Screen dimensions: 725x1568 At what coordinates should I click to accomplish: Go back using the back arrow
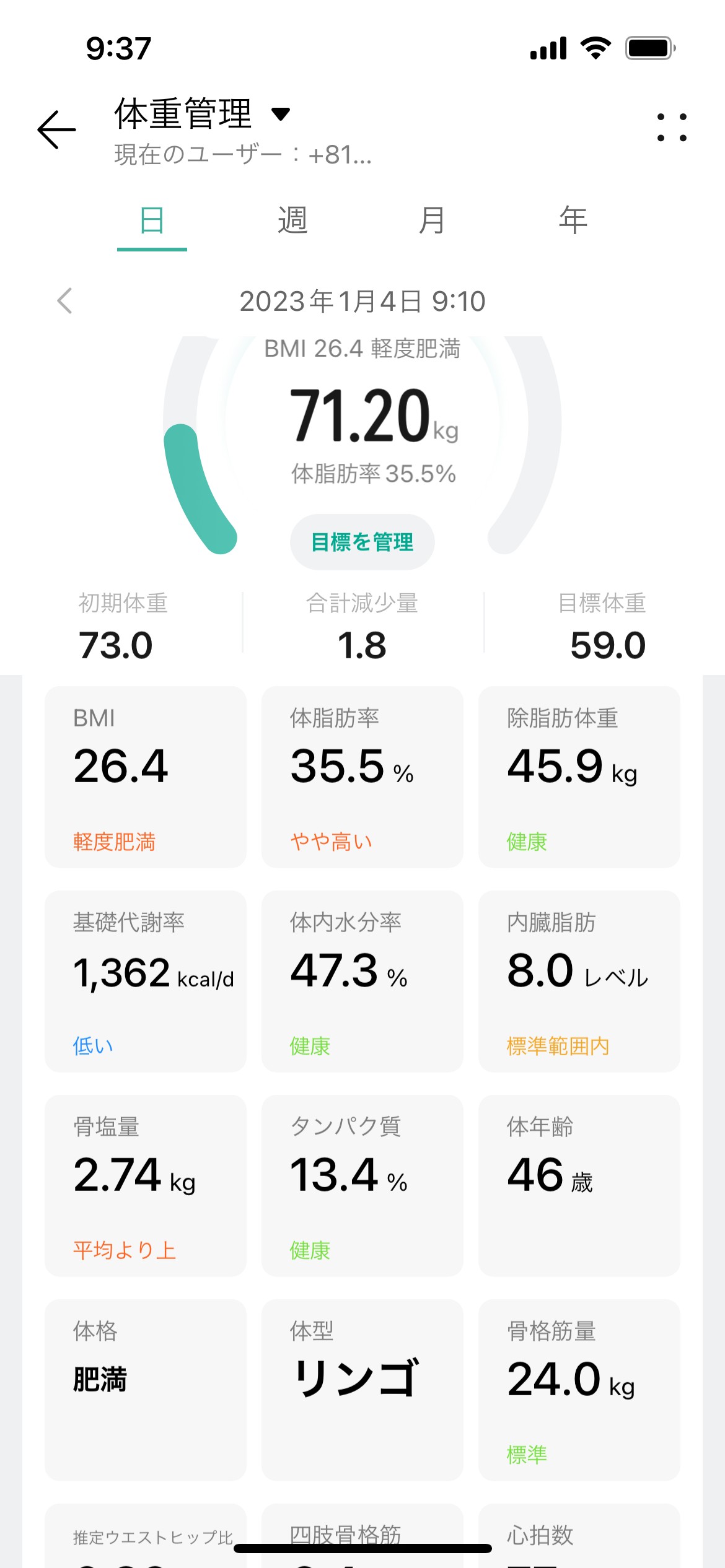coord(56,129)
